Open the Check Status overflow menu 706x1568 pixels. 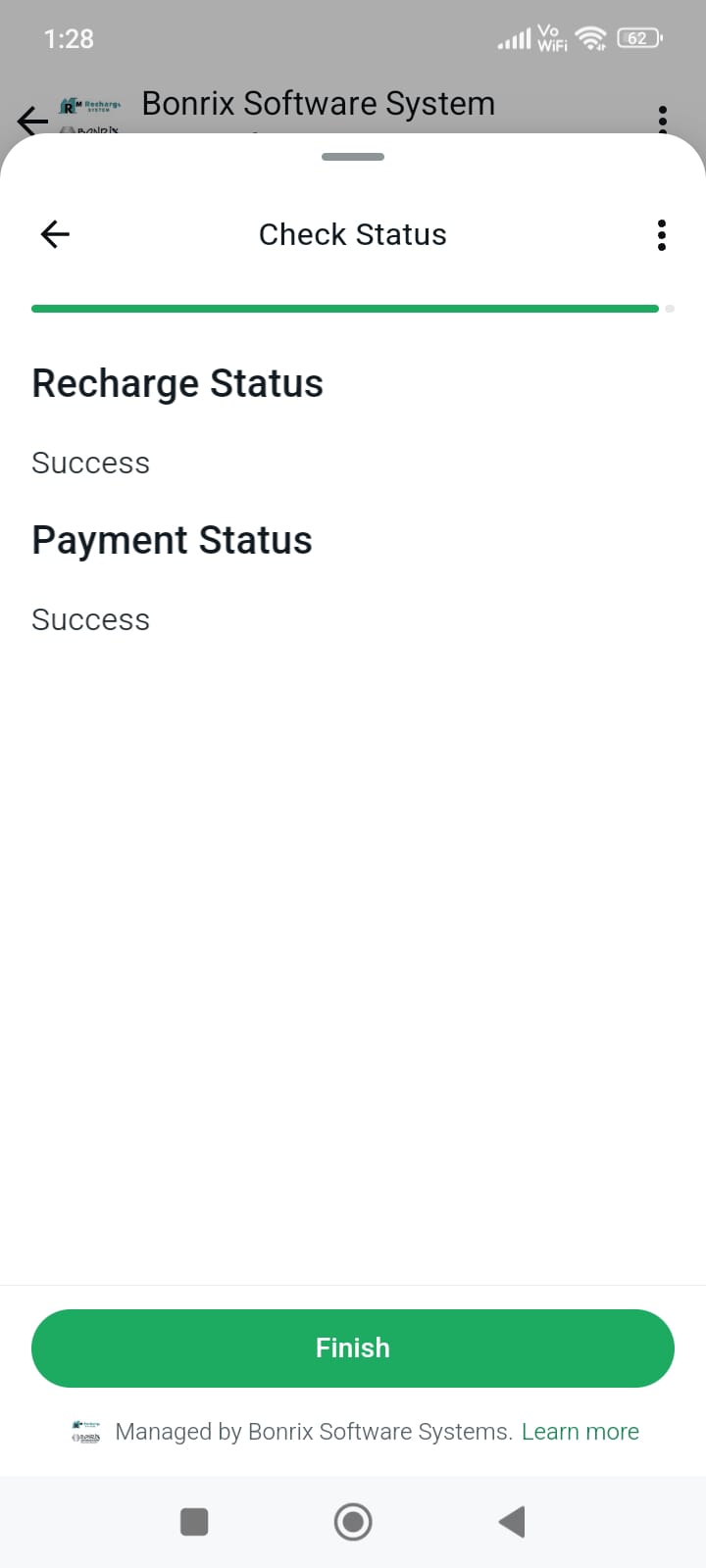click(x=662, y=235)
